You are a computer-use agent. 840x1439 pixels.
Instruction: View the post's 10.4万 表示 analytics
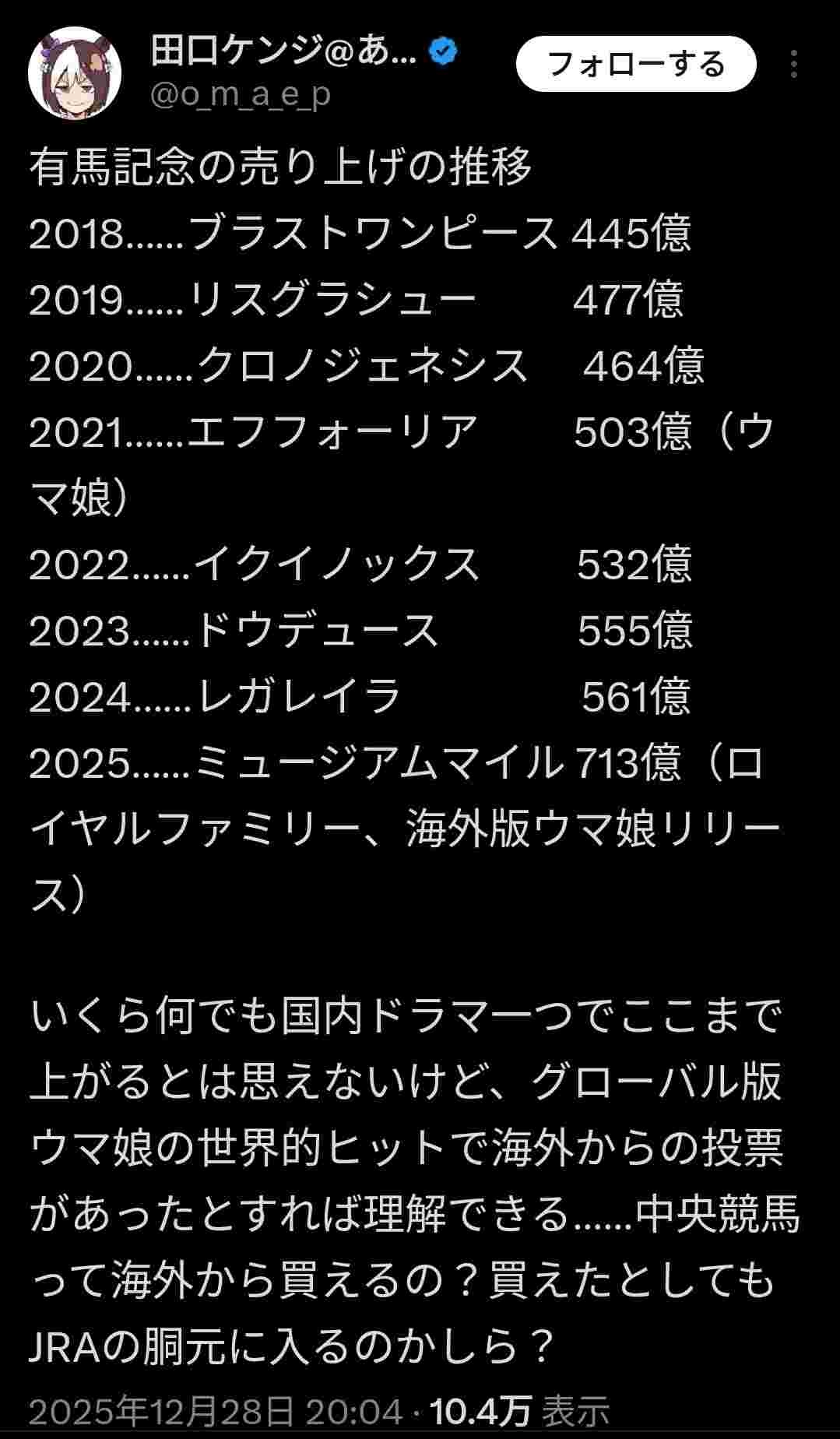coord(519,1411)
